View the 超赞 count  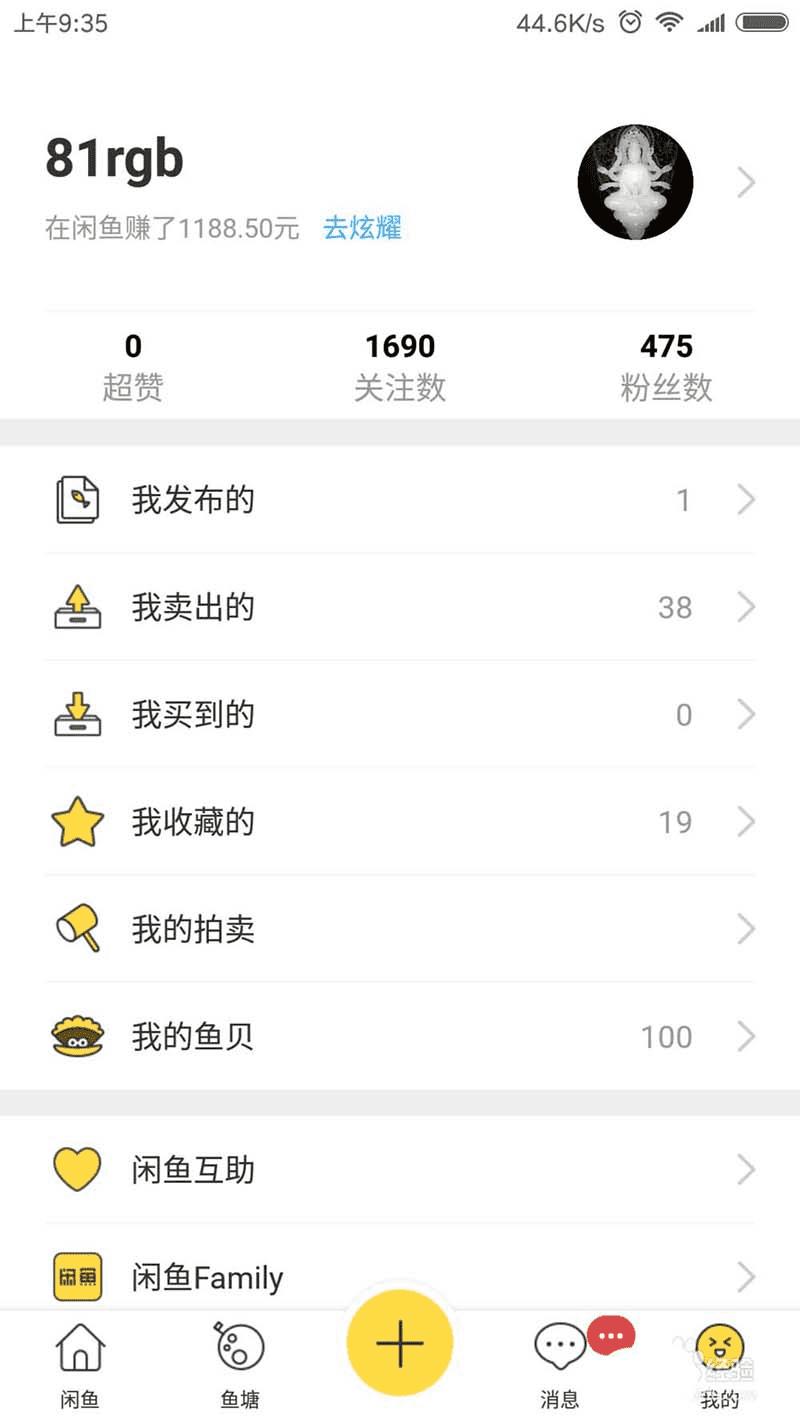133,366
